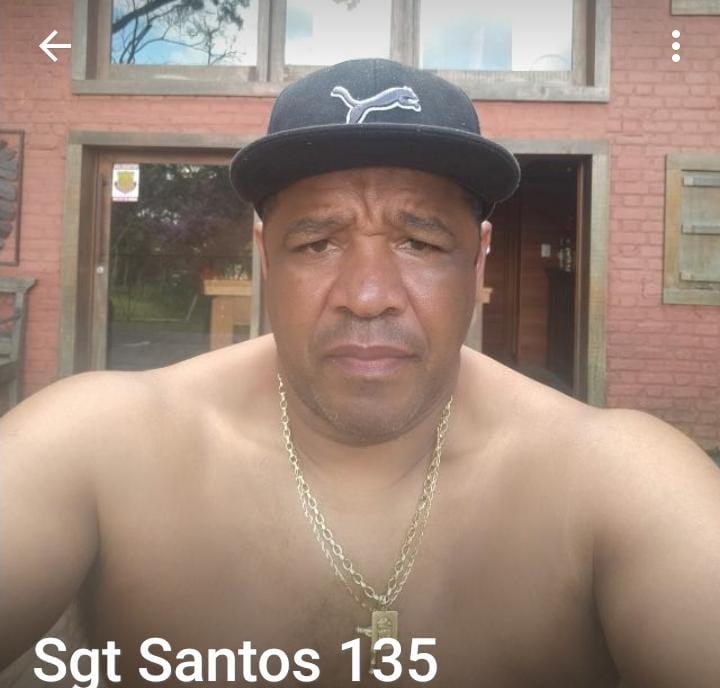
Task: Open the three-dot overflow menu
Action: [x=676, y=46]
